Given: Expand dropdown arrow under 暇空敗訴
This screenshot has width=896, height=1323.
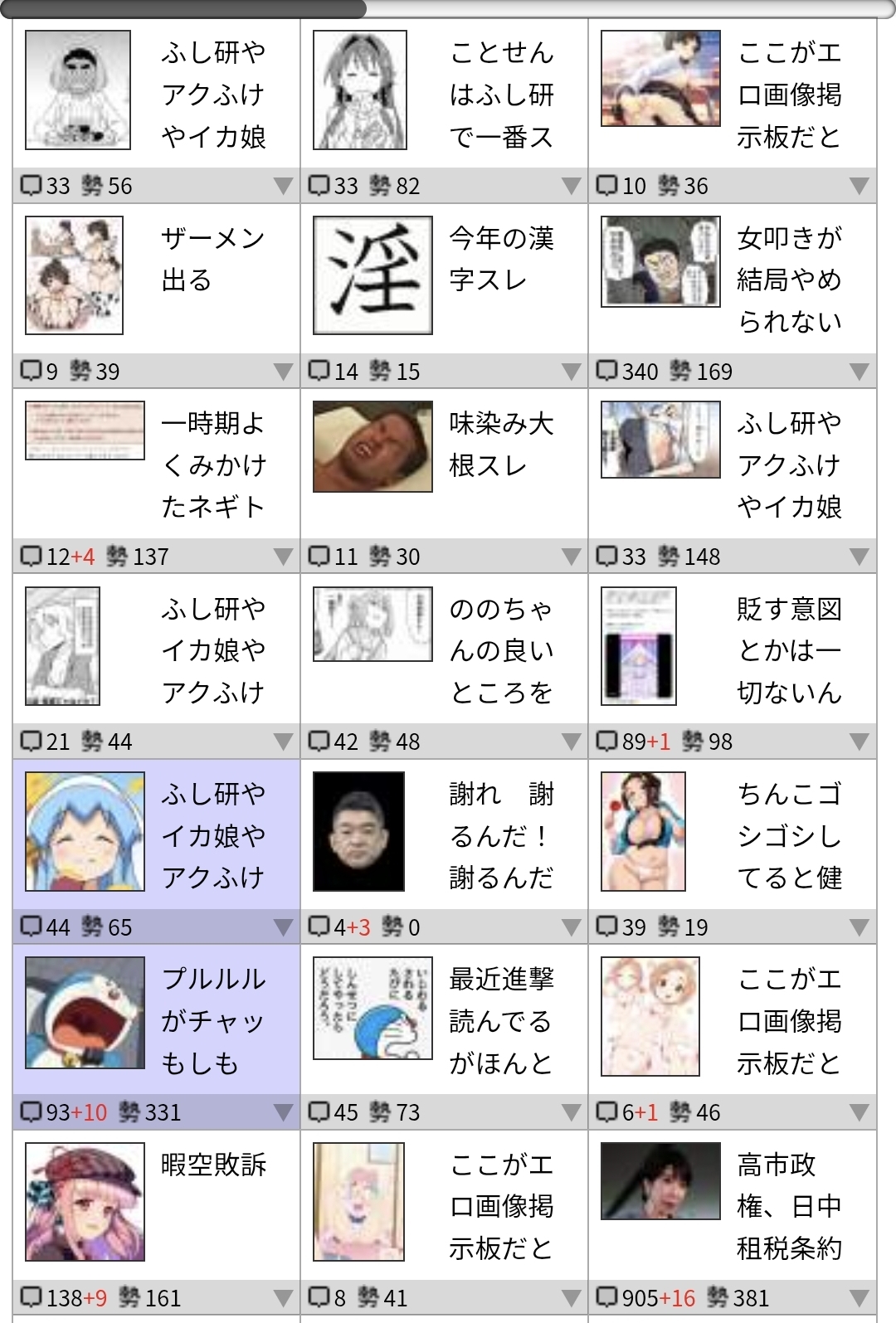Looking at the screenshot, I should (283, 1298).
